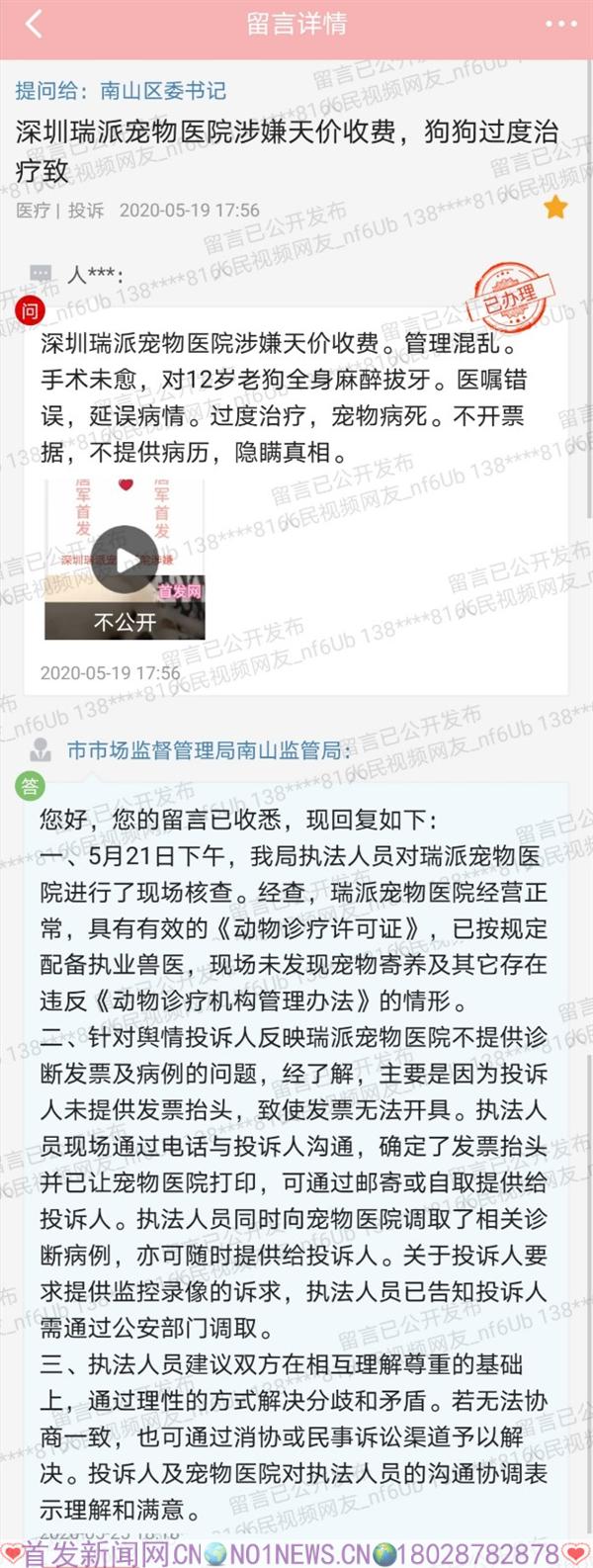This screenshot has height=1568, width=593.
Task: Go back from 留言详情 page
Action: click(x=35, y=26)
